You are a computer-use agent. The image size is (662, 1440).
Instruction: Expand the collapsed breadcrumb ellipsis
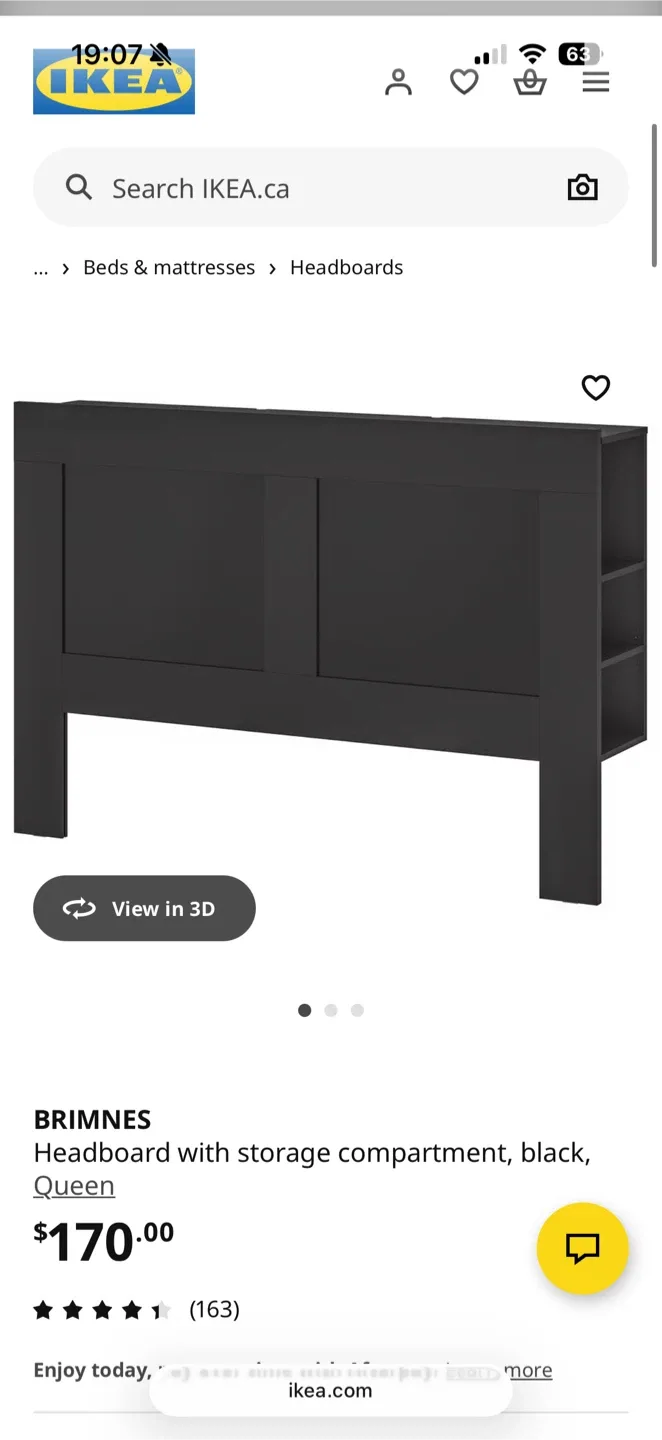(41, 268)
